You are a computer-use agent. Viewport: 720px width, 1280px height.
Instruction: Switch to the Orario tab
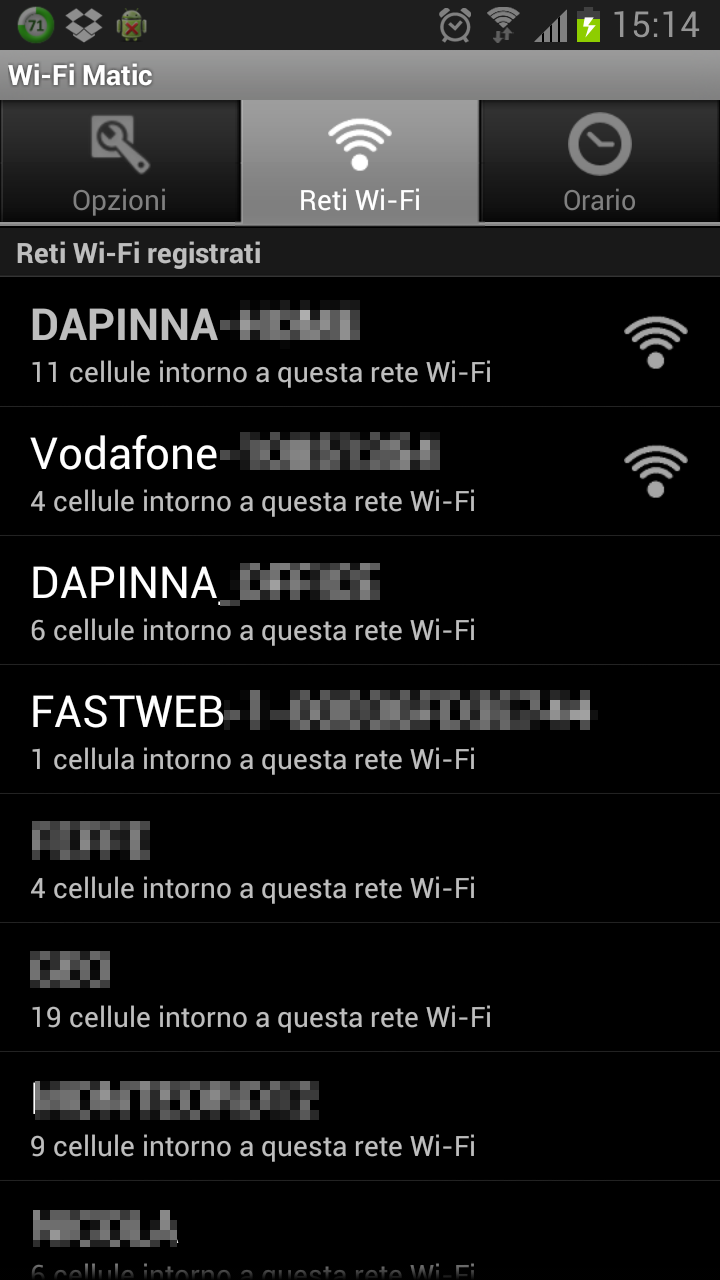(x=599, y=160)
